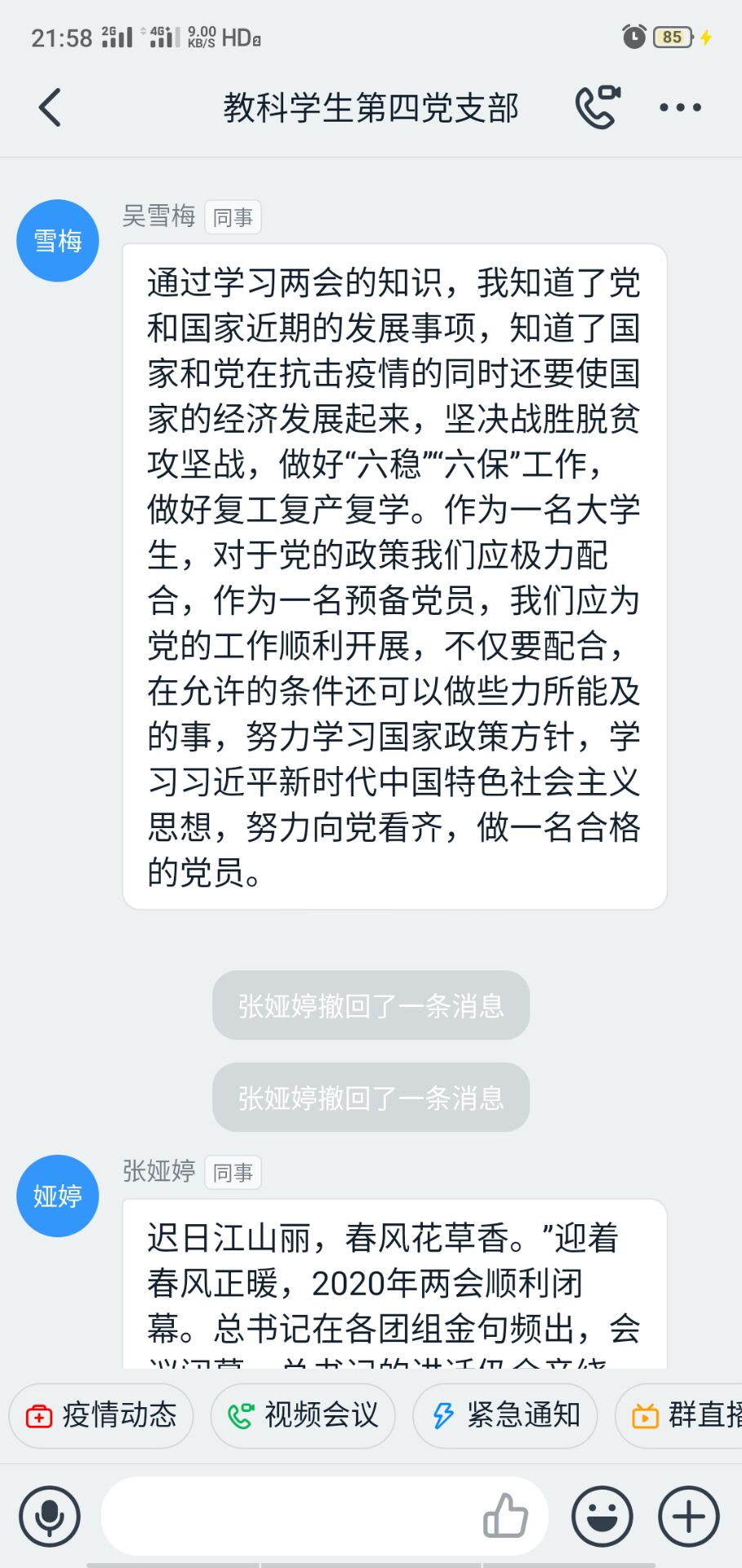Open 张娅婷's avatar profile
This screenshot has width=742, height=1568.
[x=58, y=1196]
